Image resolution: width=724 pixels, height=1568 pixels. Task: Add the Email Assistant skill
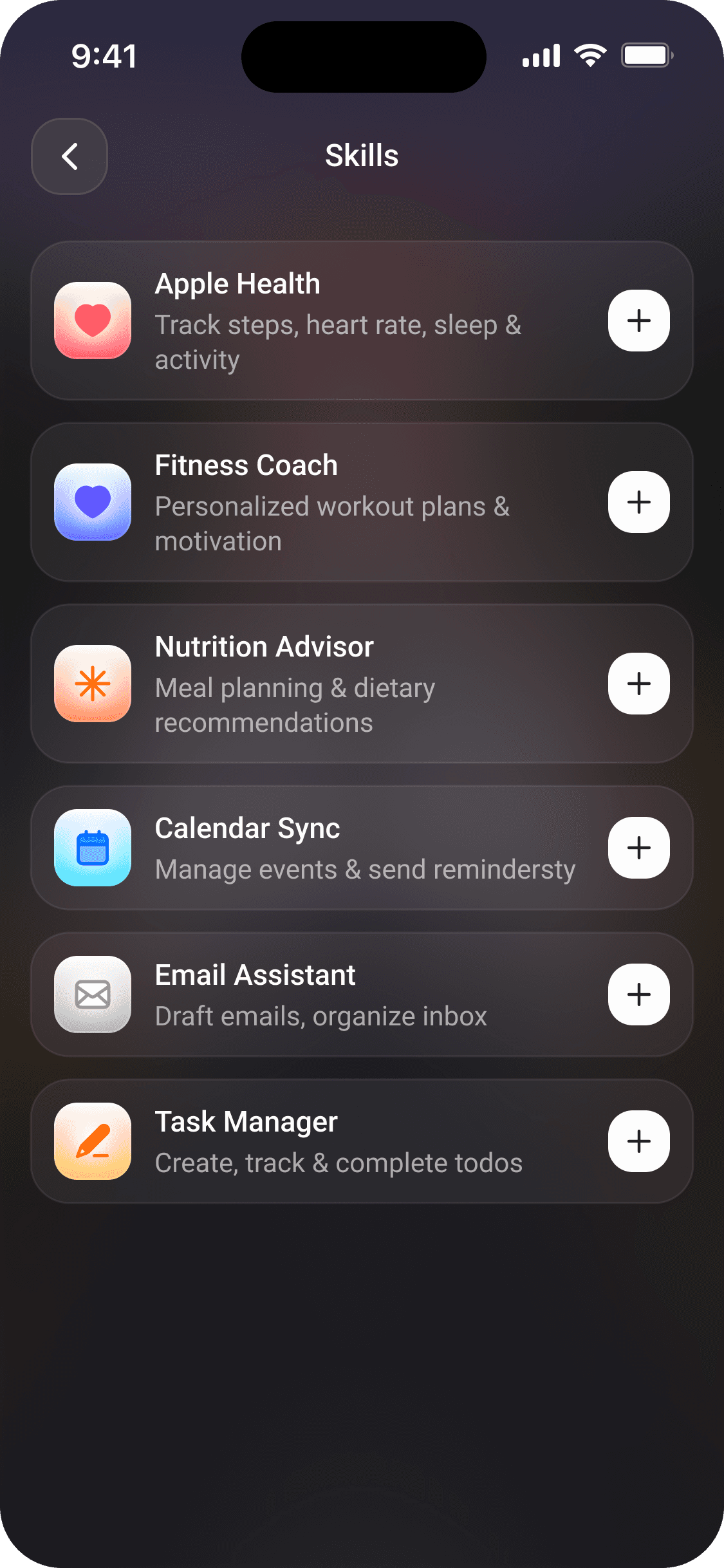pos(638,994)
